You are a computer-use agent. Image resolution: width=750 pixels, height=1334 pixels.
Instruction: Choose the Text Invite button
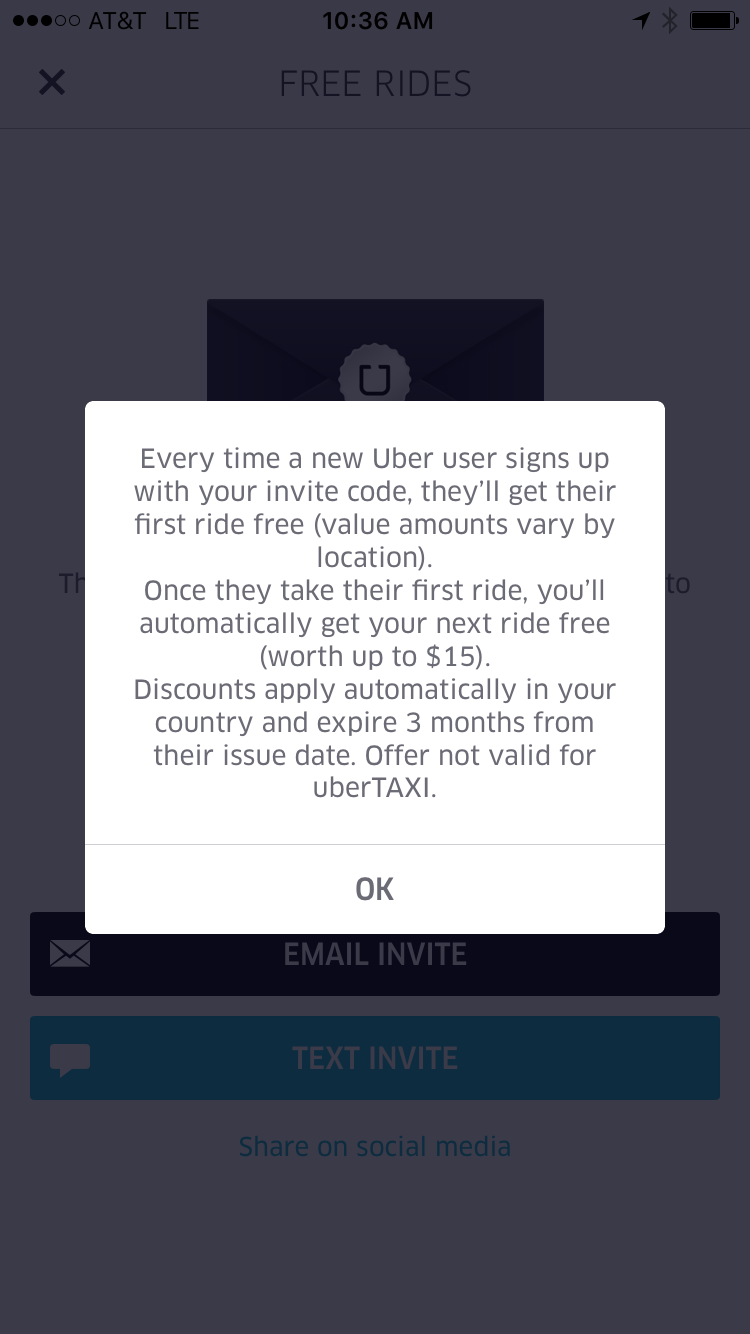375,1058
